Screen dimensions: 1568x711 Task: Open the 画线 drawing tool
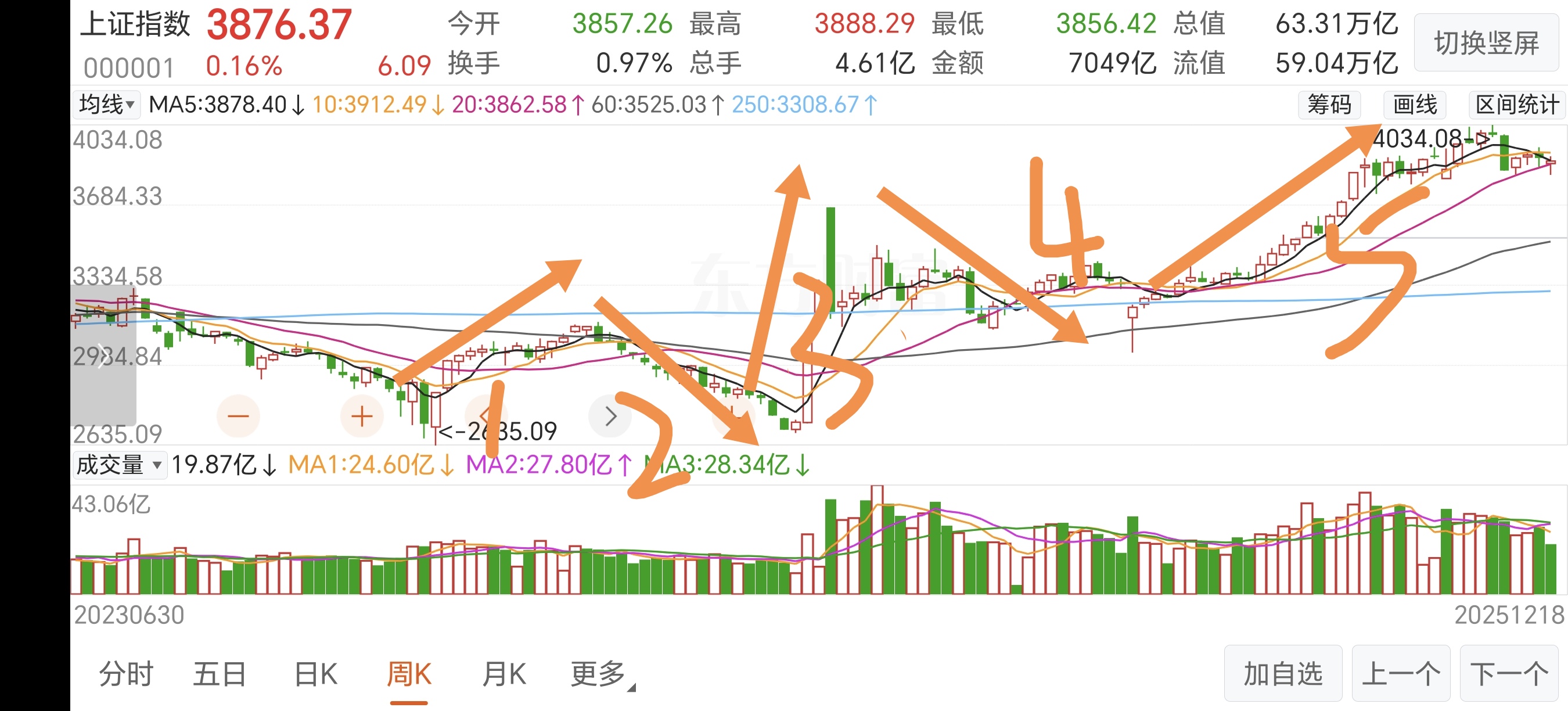click(1415, 105)
